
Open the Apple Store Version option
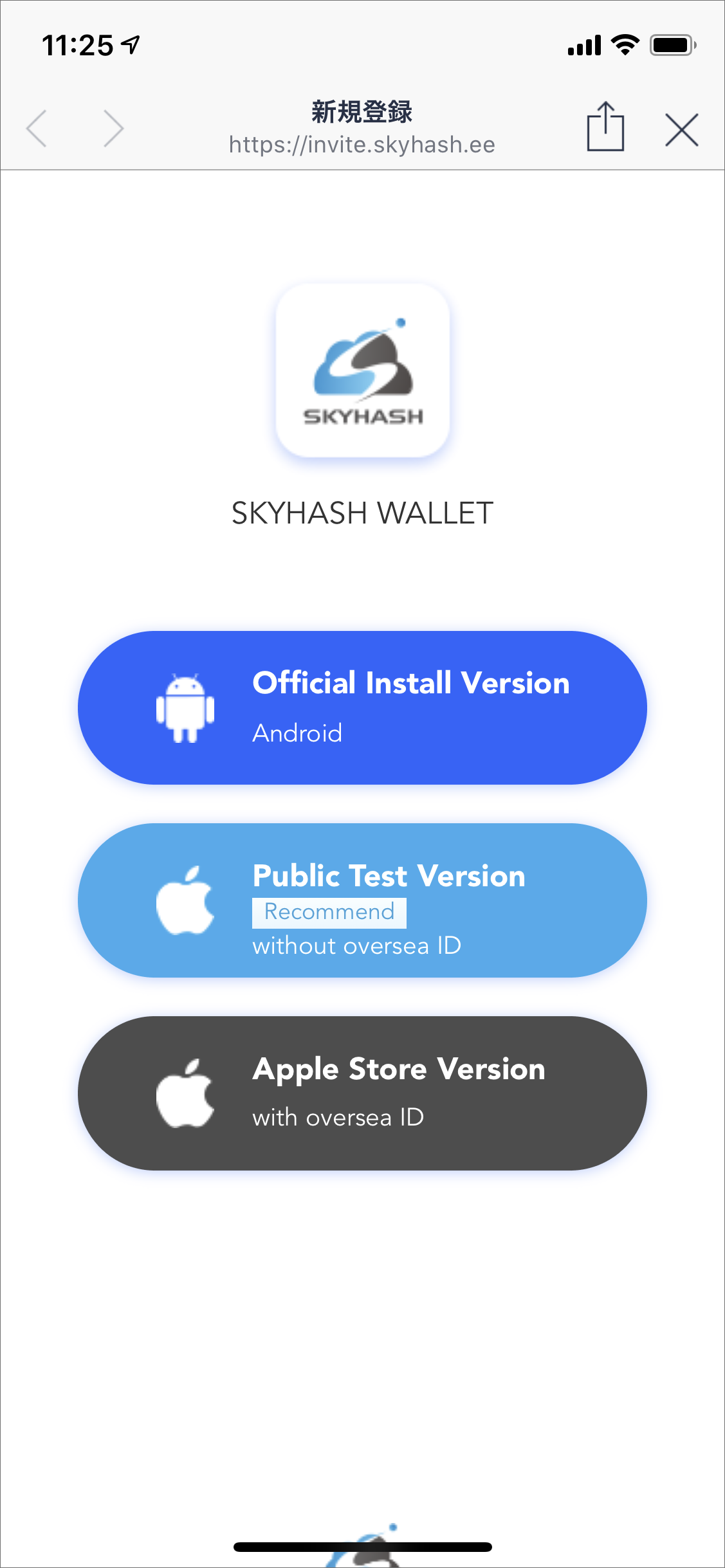click(x=362, y=1093)
